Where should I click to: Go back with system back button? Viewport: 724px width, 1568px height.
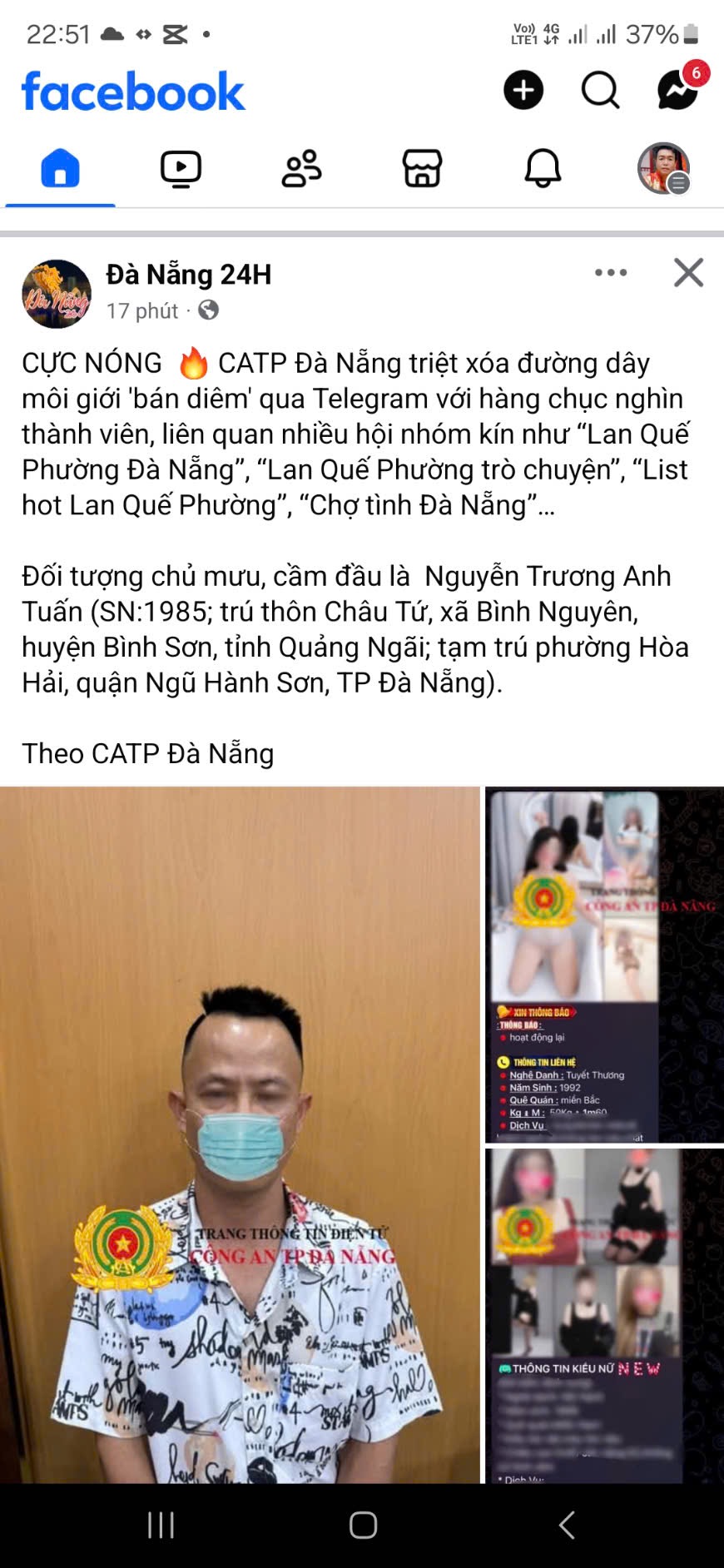[567, 1525]
